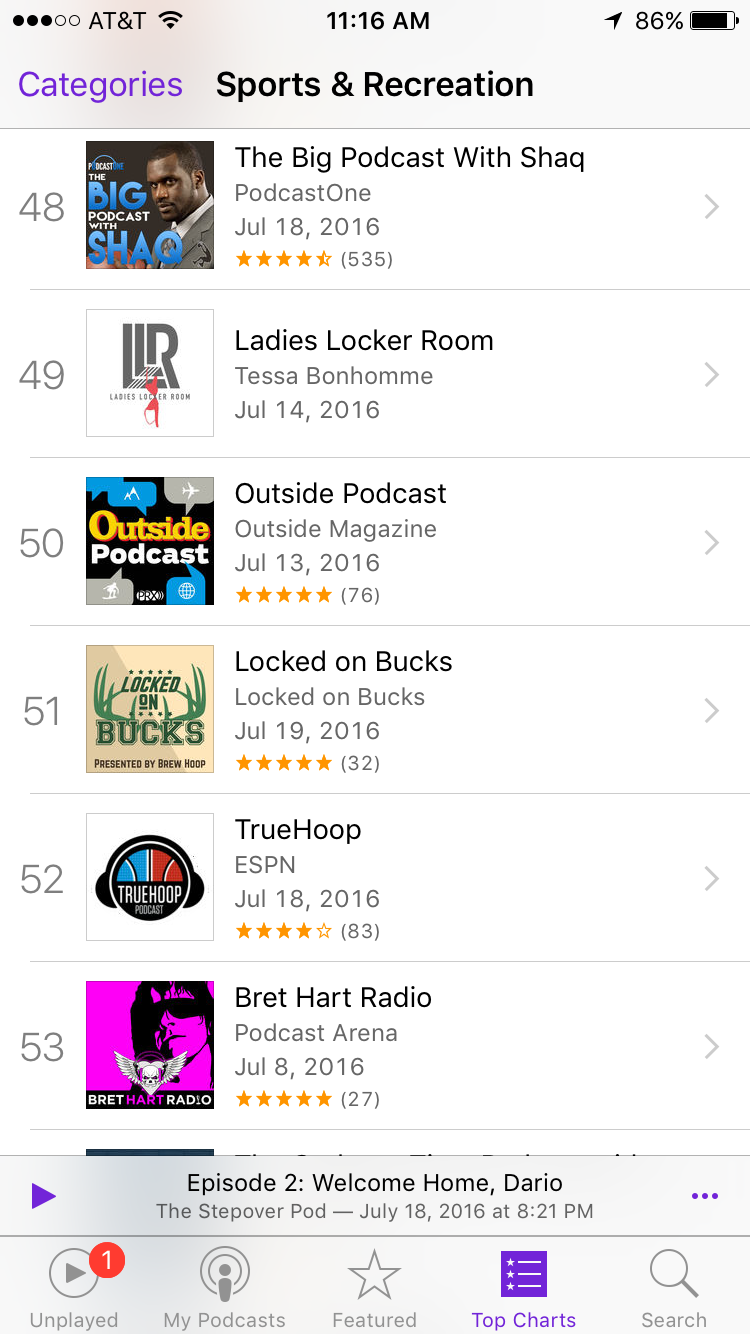This screenshot has width=750, height=1334.
Task: Play the Welcome Home, Dario episode
Action: 43,1196
